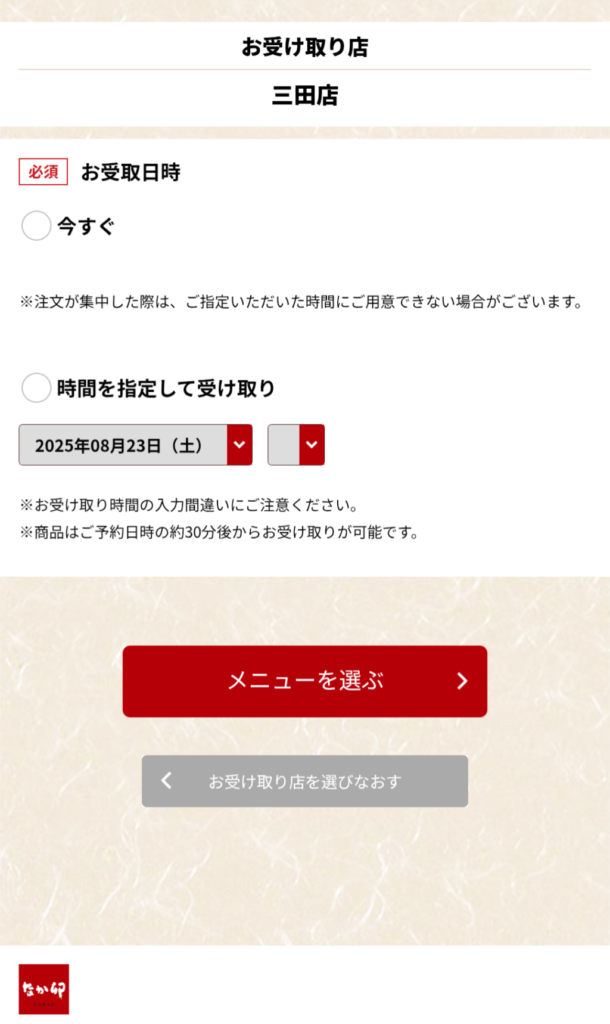Select the 今すぐ pickup option
The width and height of the screenshot is (610, 1024).
tap(36, 226)
